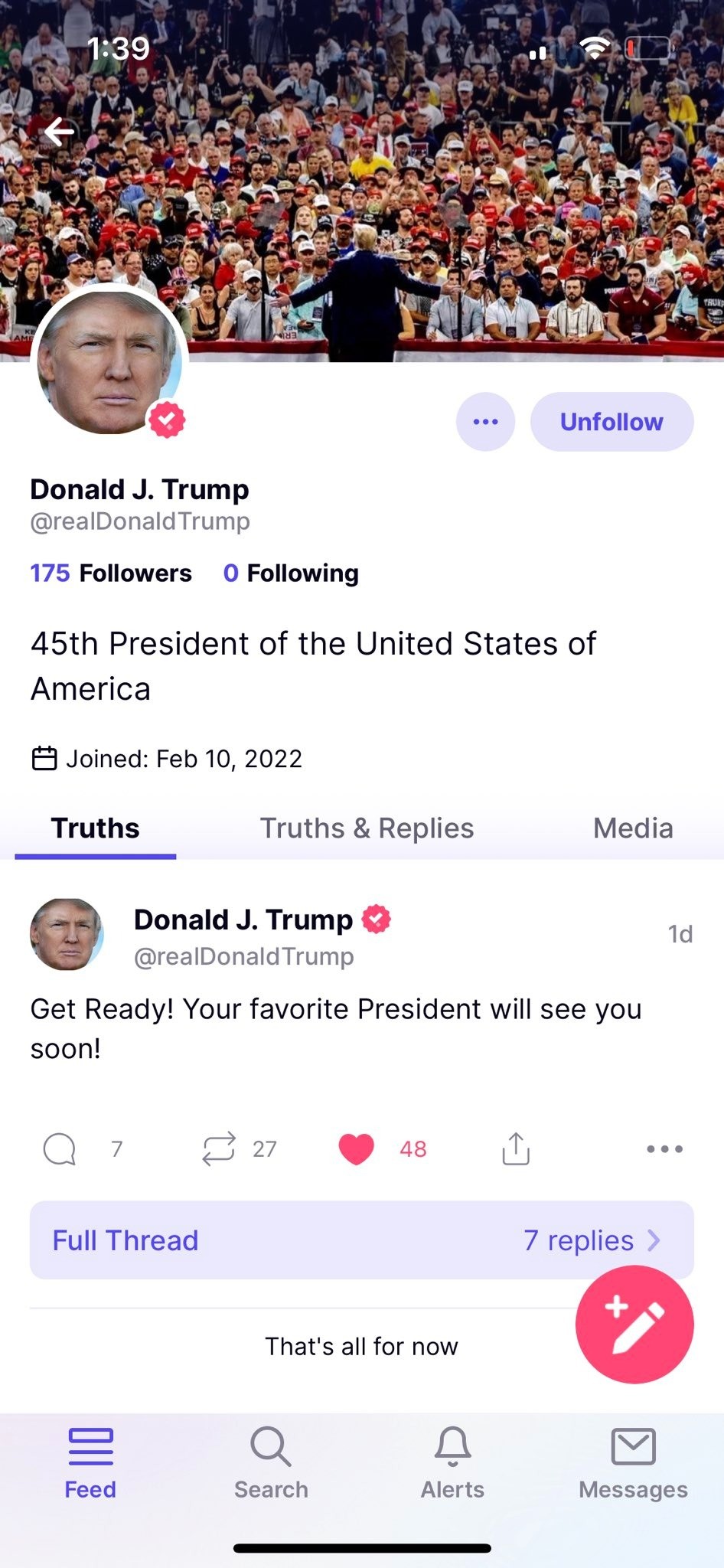Compose a new Truth
The width and height of the screenshot is (724, 1568).
pos(634,1325)
